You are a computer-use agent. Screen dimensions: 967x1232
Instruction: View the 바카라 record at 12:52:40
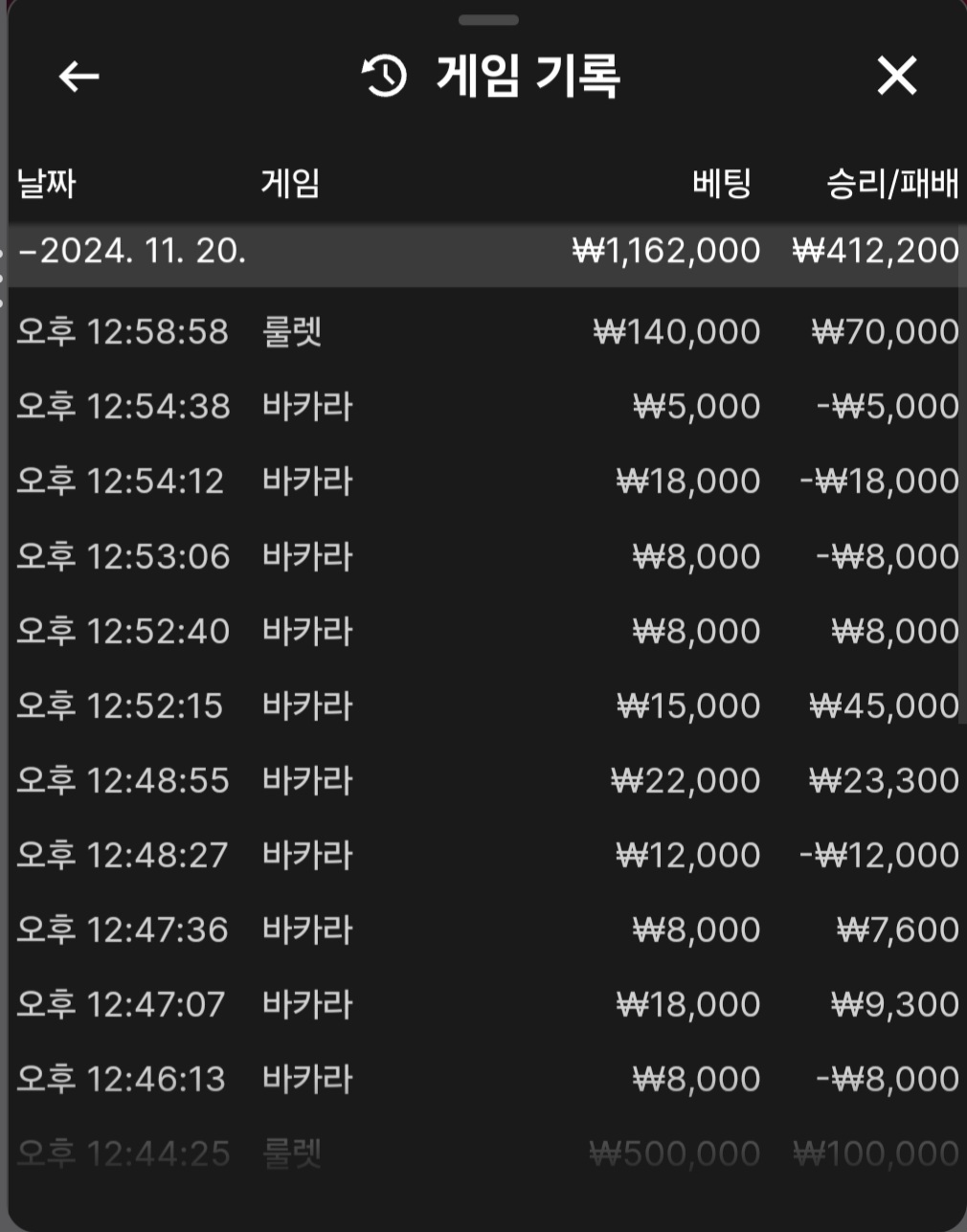[x=483, y=631]
